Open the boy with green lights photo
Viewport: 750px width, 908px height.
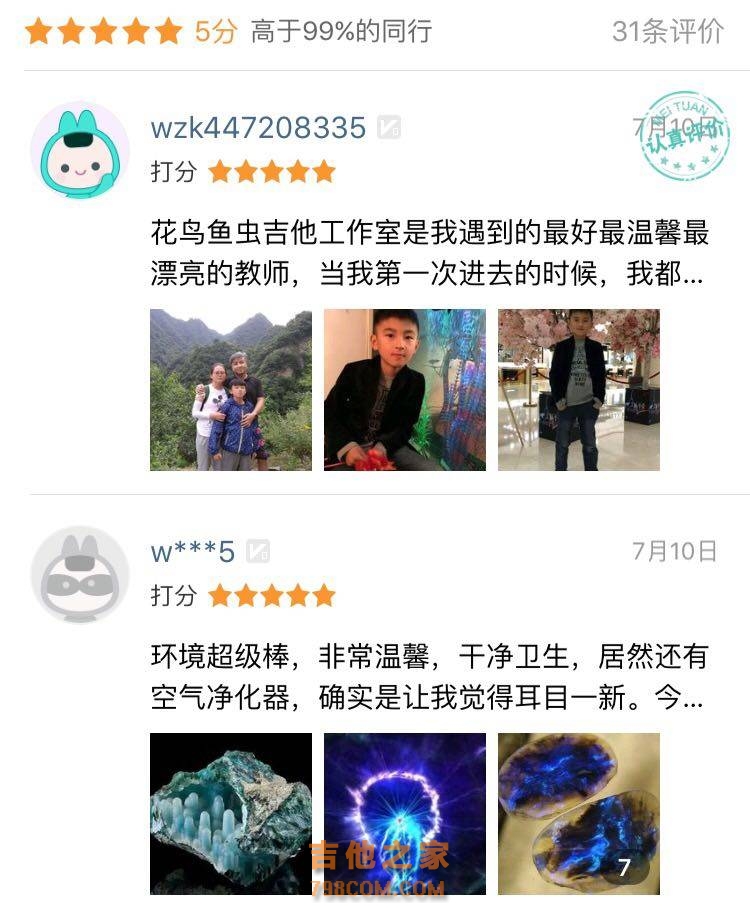(405, 390)
